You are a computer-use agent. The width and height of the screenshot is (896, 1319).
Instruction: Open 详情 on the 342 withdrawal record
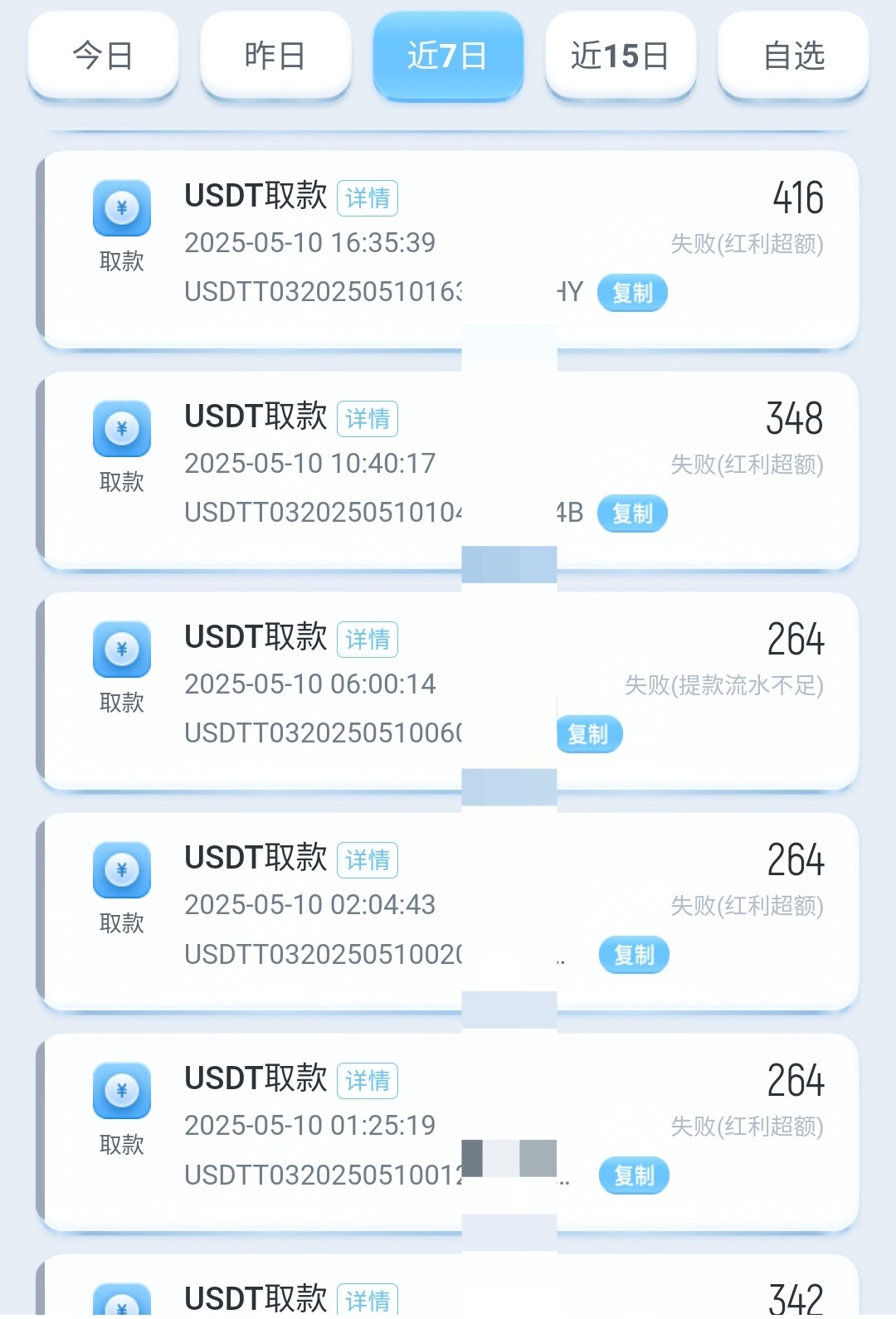click(x=368, y=1300)
